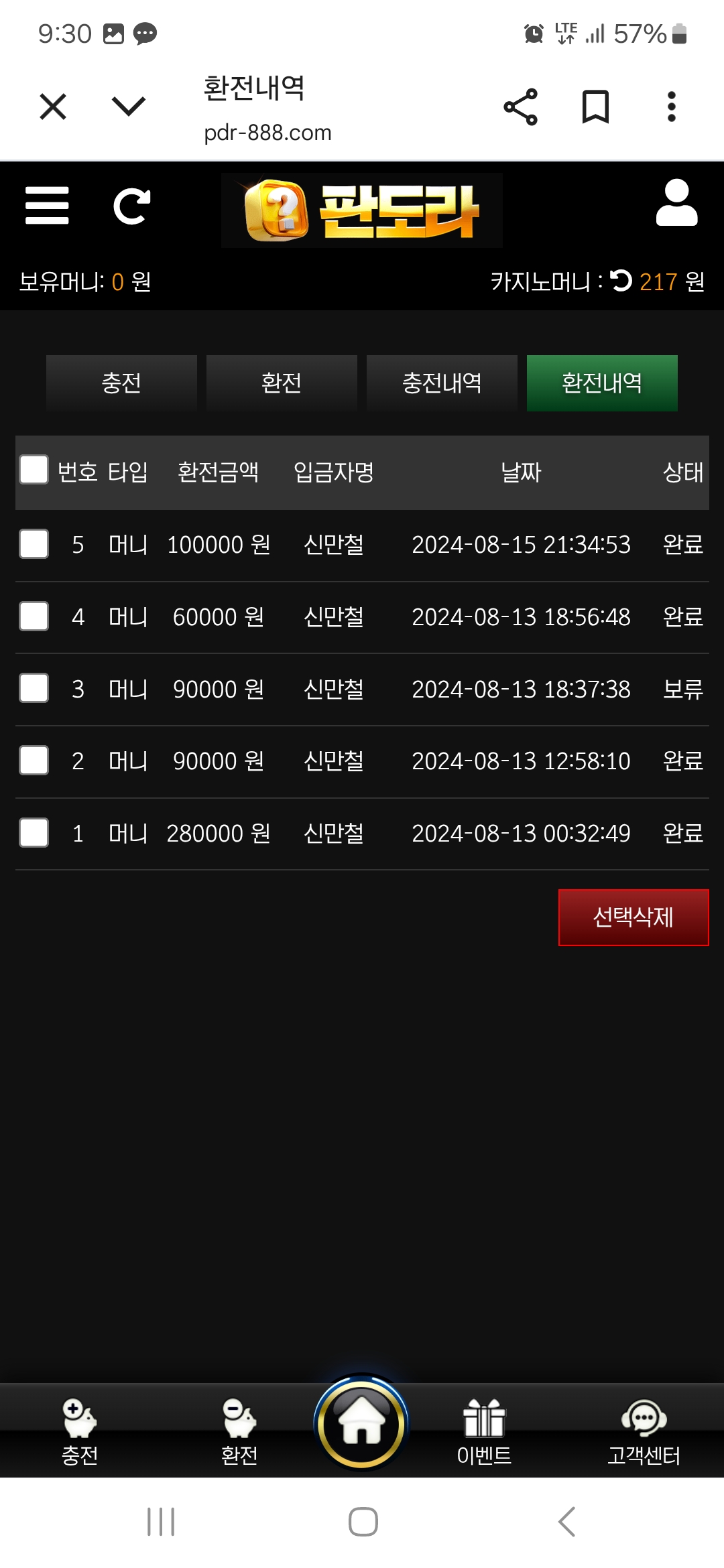Share this page
Image resolution: width=724 pixels, height=1568 pixels.
tap(521, 107)
